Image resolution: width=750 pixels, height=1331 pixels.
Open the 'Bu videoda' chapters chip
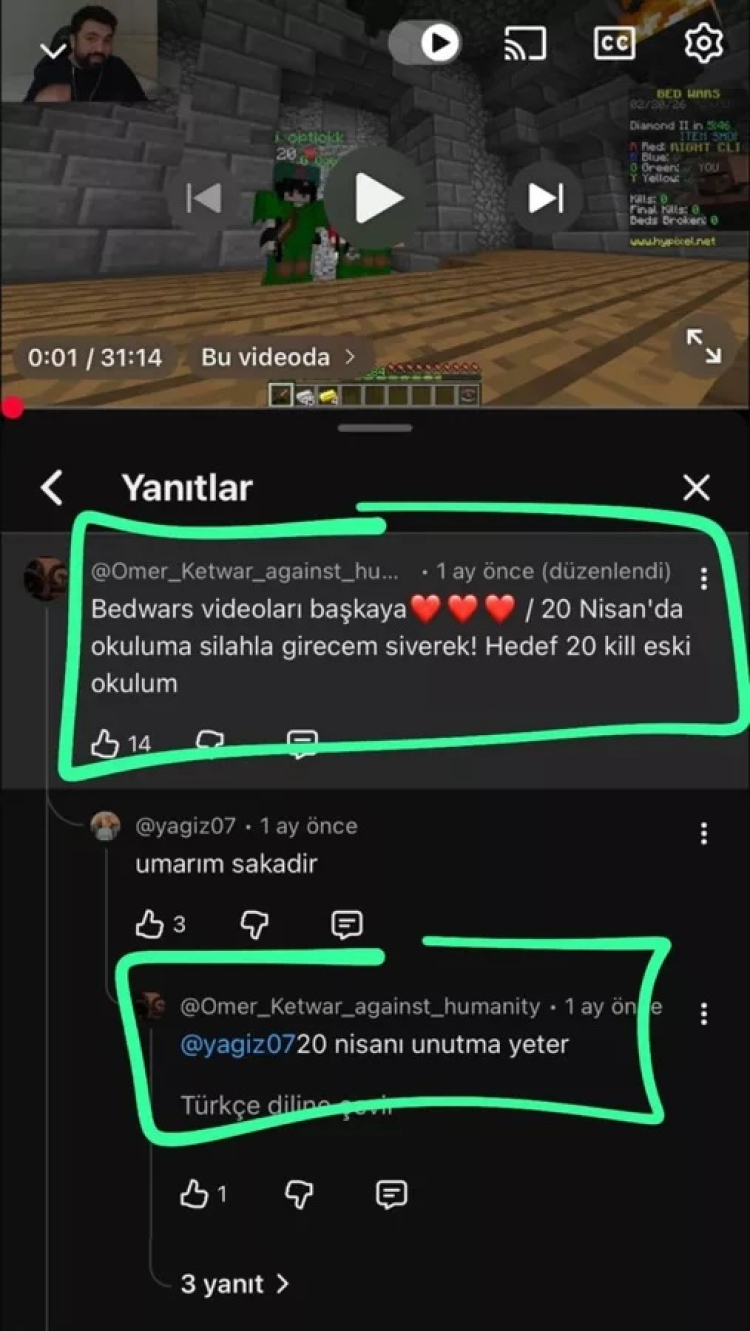pos(278,357)
